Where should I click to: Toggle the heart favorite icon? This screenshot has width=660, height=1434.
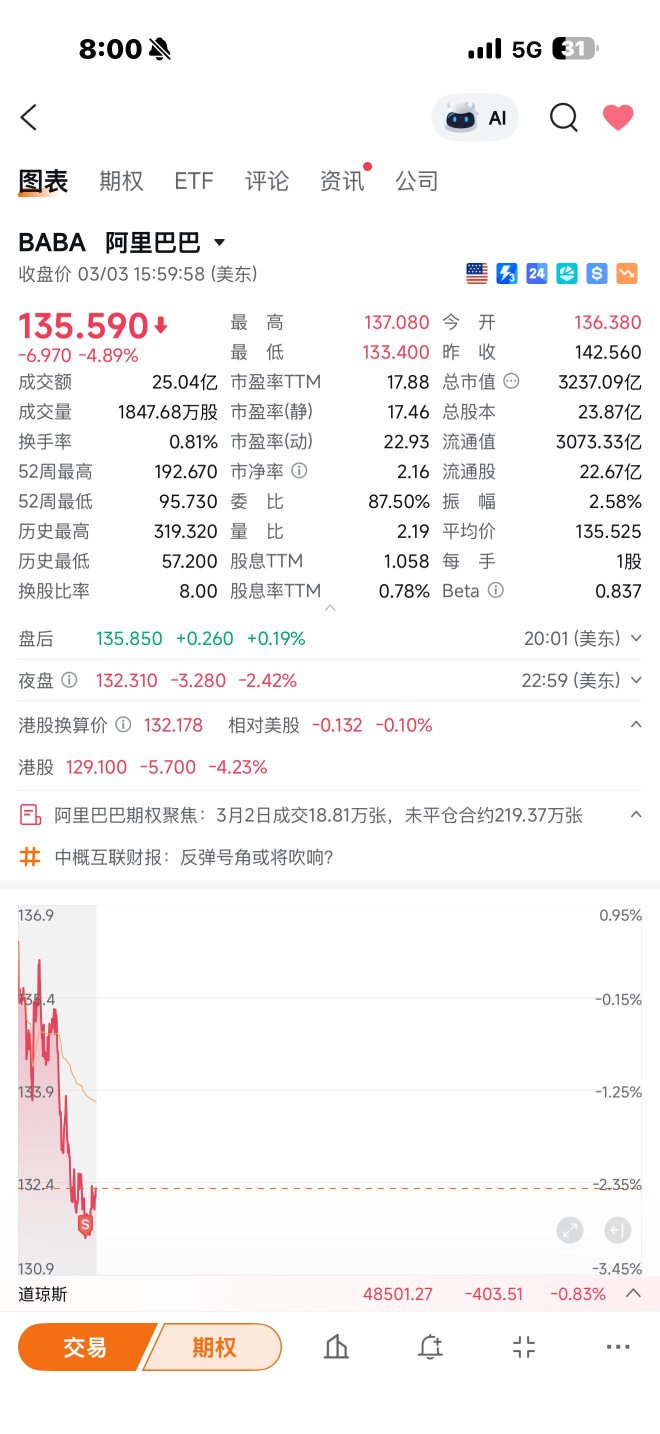(x=618, y=118)
